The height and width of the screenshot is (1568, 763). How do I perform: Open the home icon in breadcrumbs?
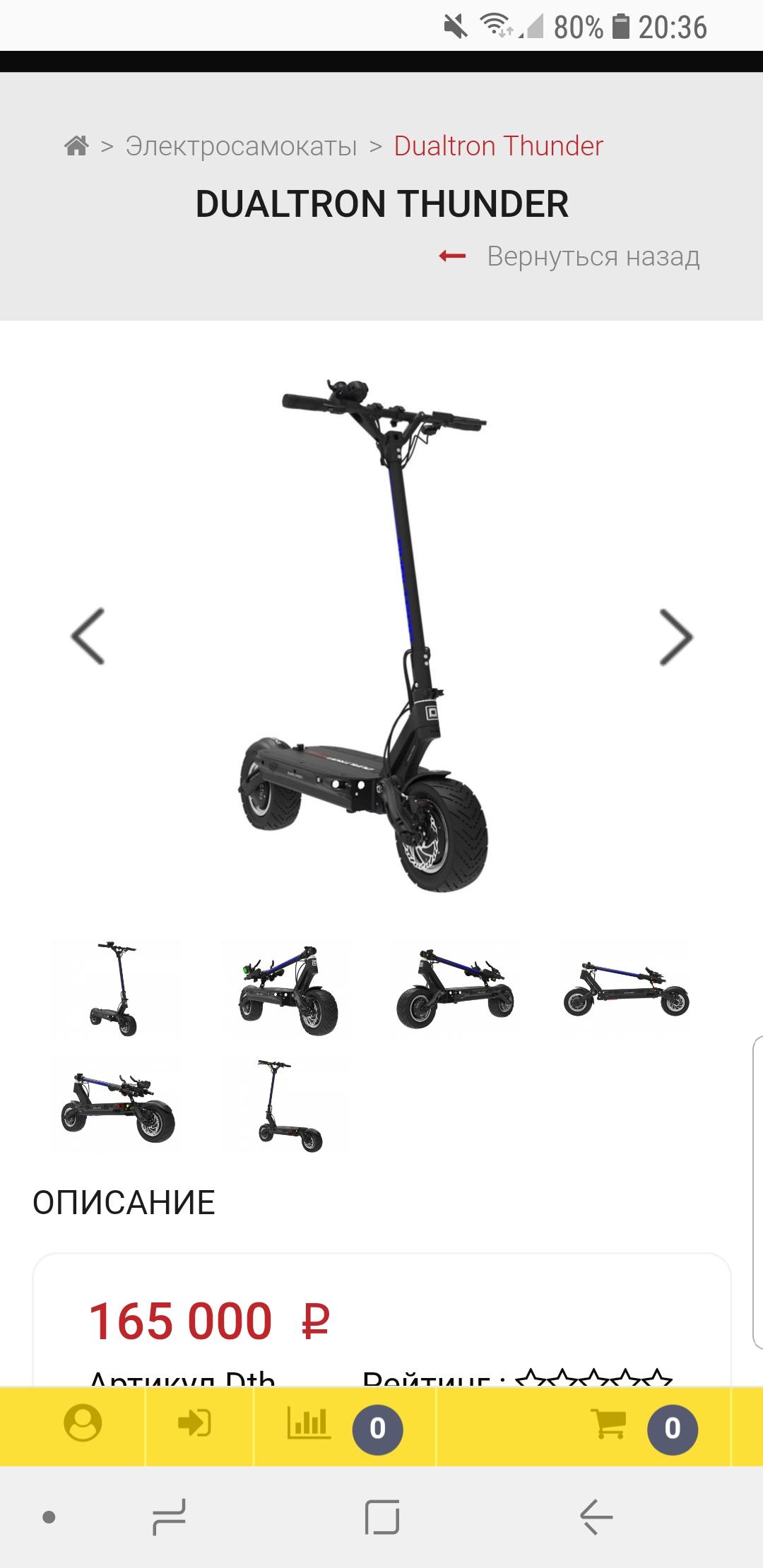click(x=76, y=146)
